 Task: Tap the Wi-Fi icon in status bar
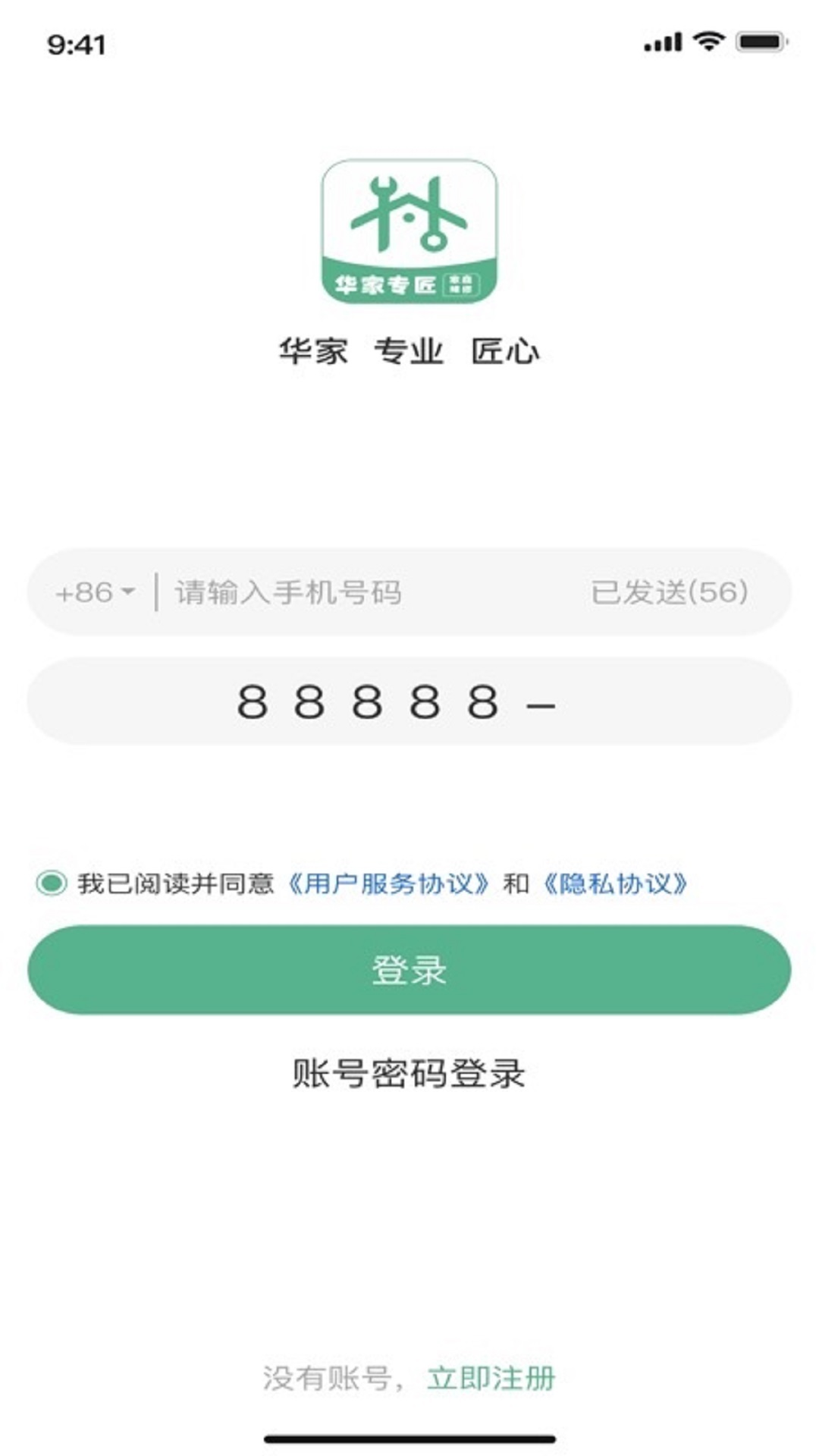(x=709, y=42)
